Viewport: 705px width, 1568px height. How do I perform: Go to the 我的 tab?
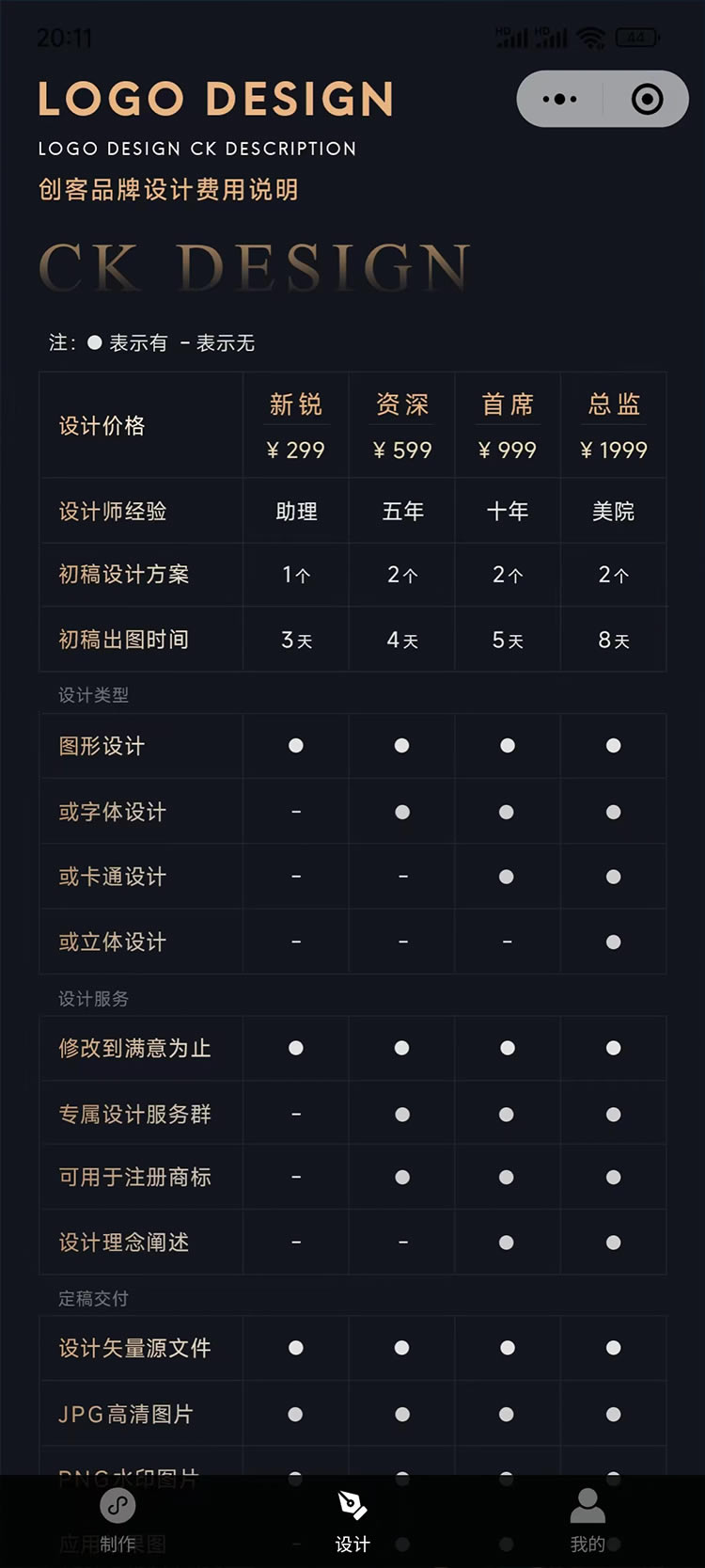(587, 1521)
